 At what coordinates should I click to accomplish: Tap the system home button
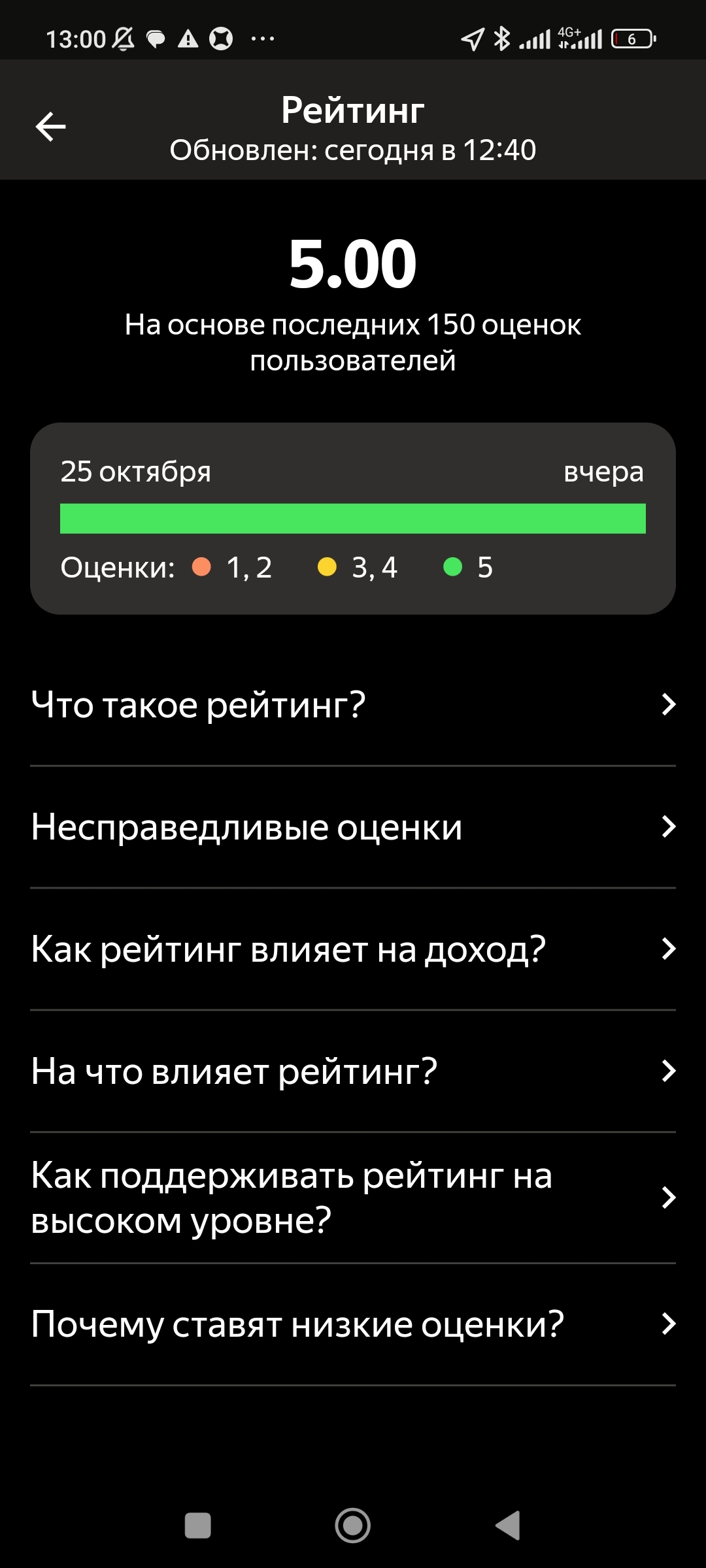point(353,1526)
